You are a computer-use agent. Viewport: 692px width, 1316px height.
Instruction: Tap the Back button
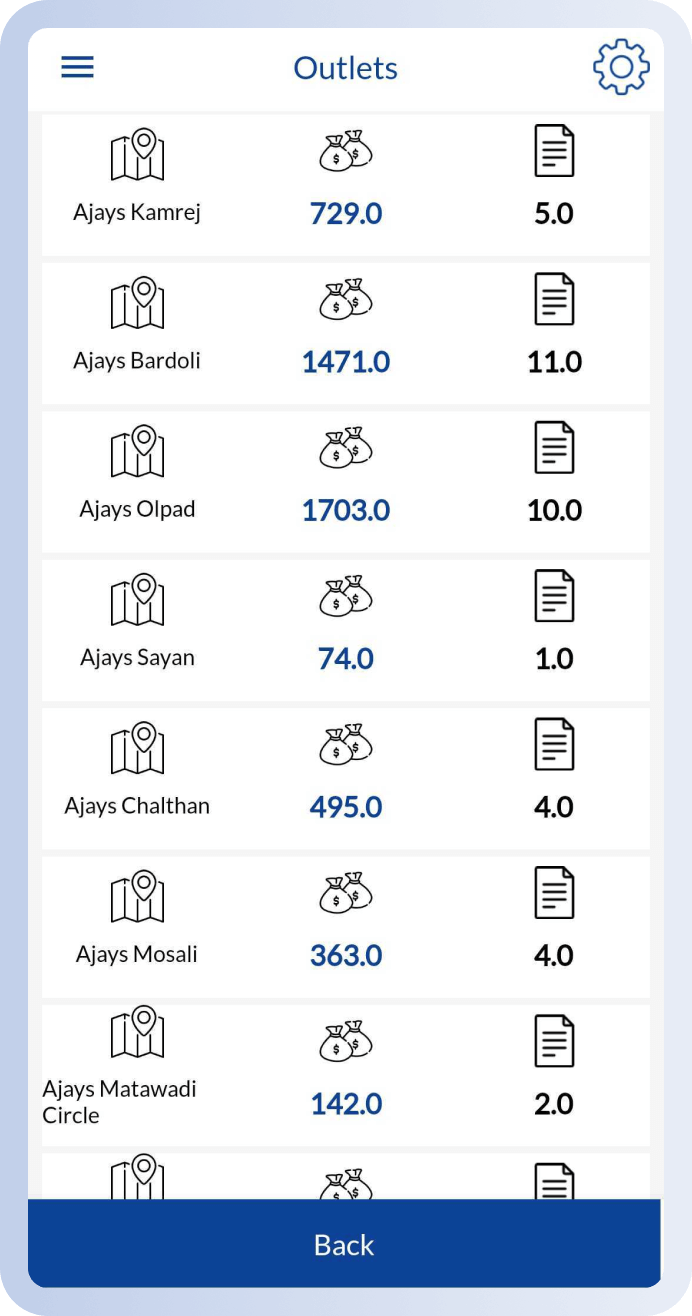(x=344, y=1244)
